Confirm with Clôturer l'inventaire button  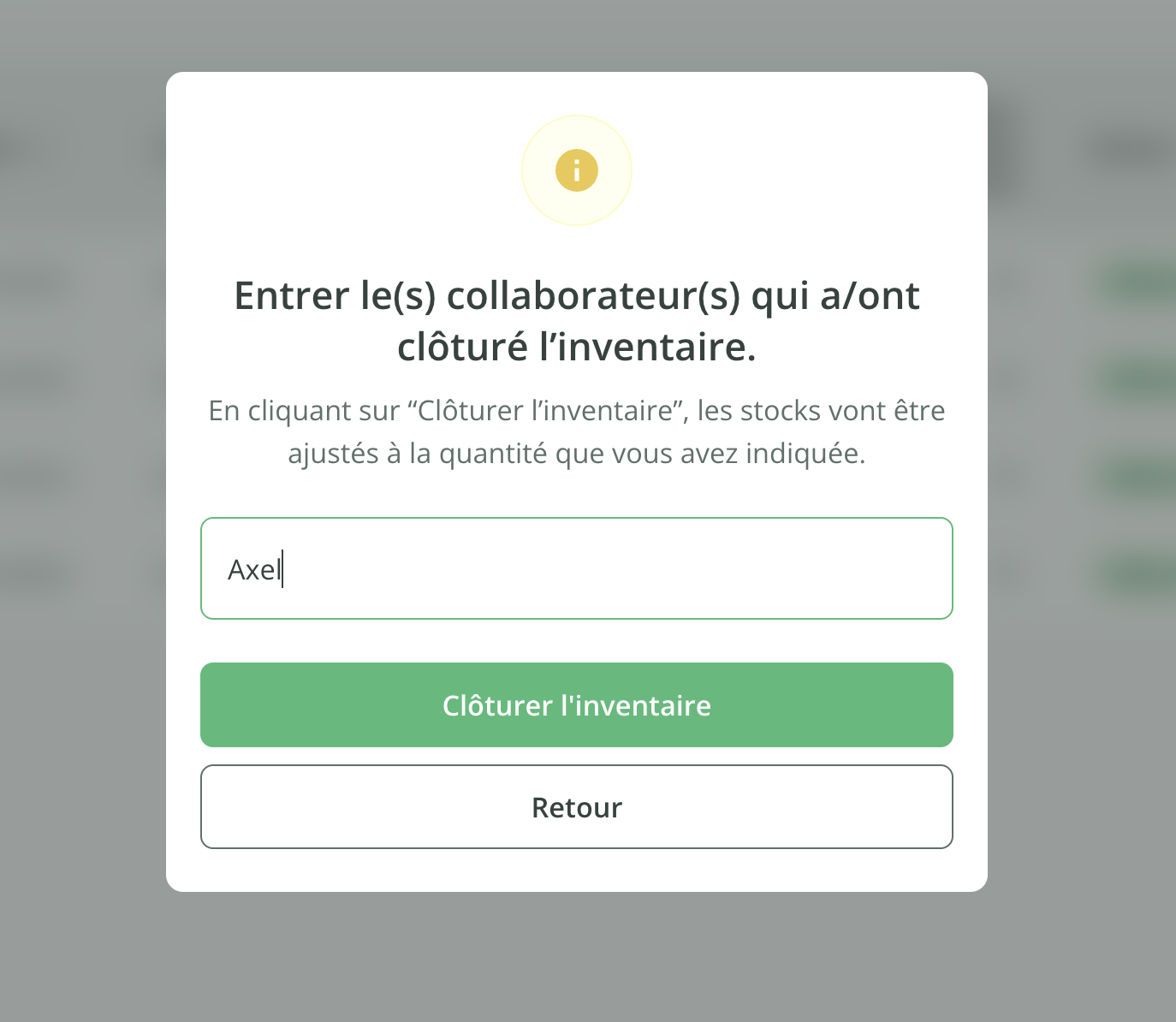tap(576, 705)
